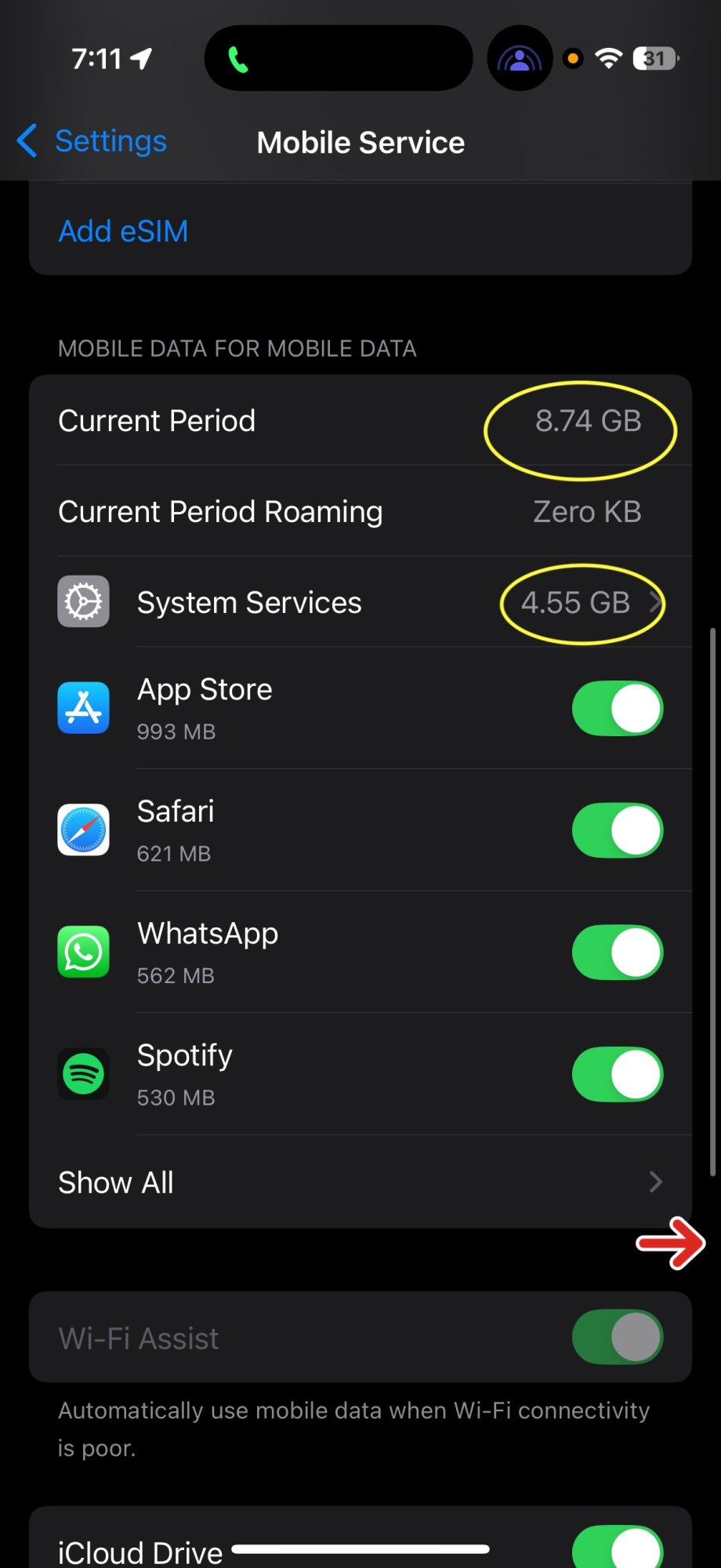Return to the ongoing call indicator
The width and height of the screenshot is (721, 1568).
point(338,59)
